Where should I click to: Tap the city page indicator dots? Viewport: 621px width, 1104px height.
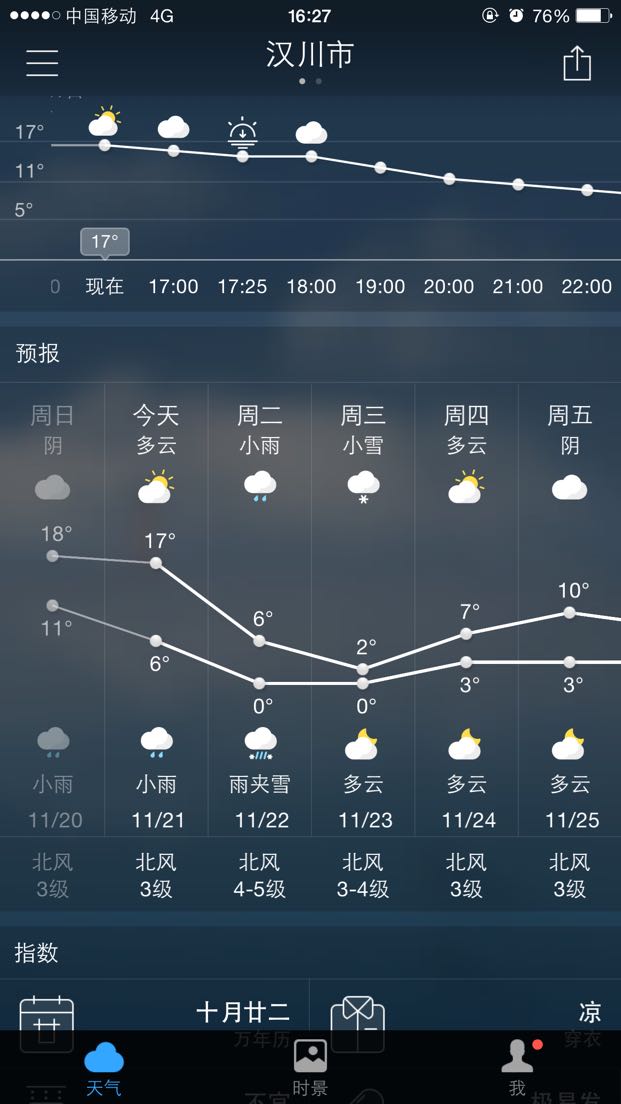point(310,81)
